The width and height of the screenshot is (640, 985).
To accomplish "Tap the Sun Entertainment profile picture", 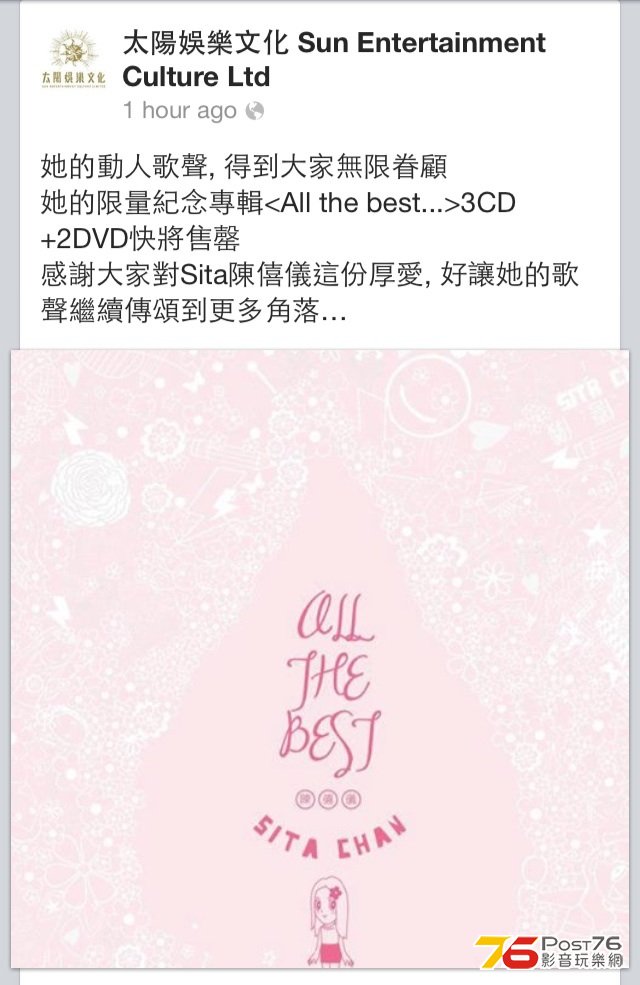I will point(74,58).
